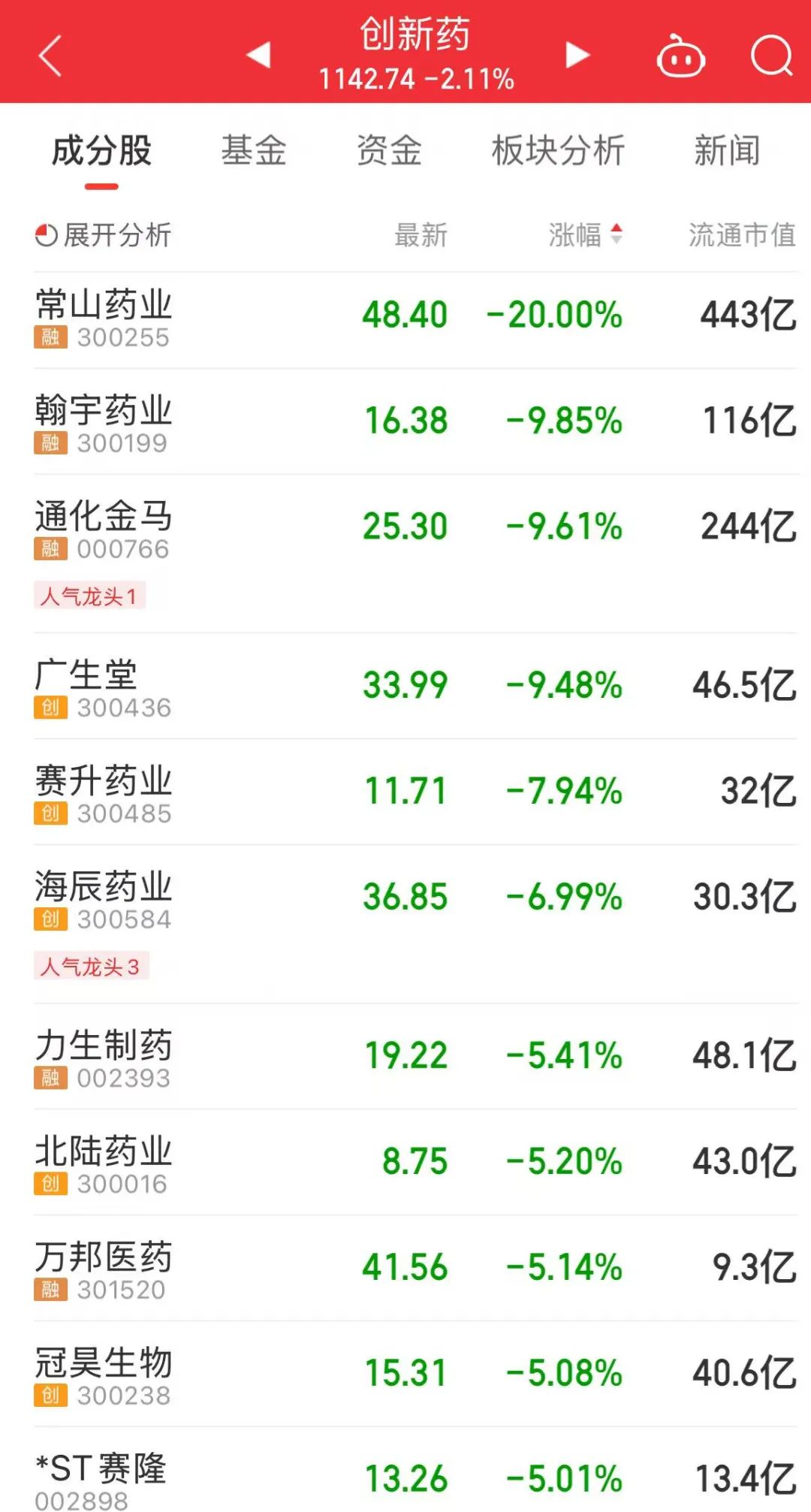Switch to the next sector with right triangle

point(577,55)
